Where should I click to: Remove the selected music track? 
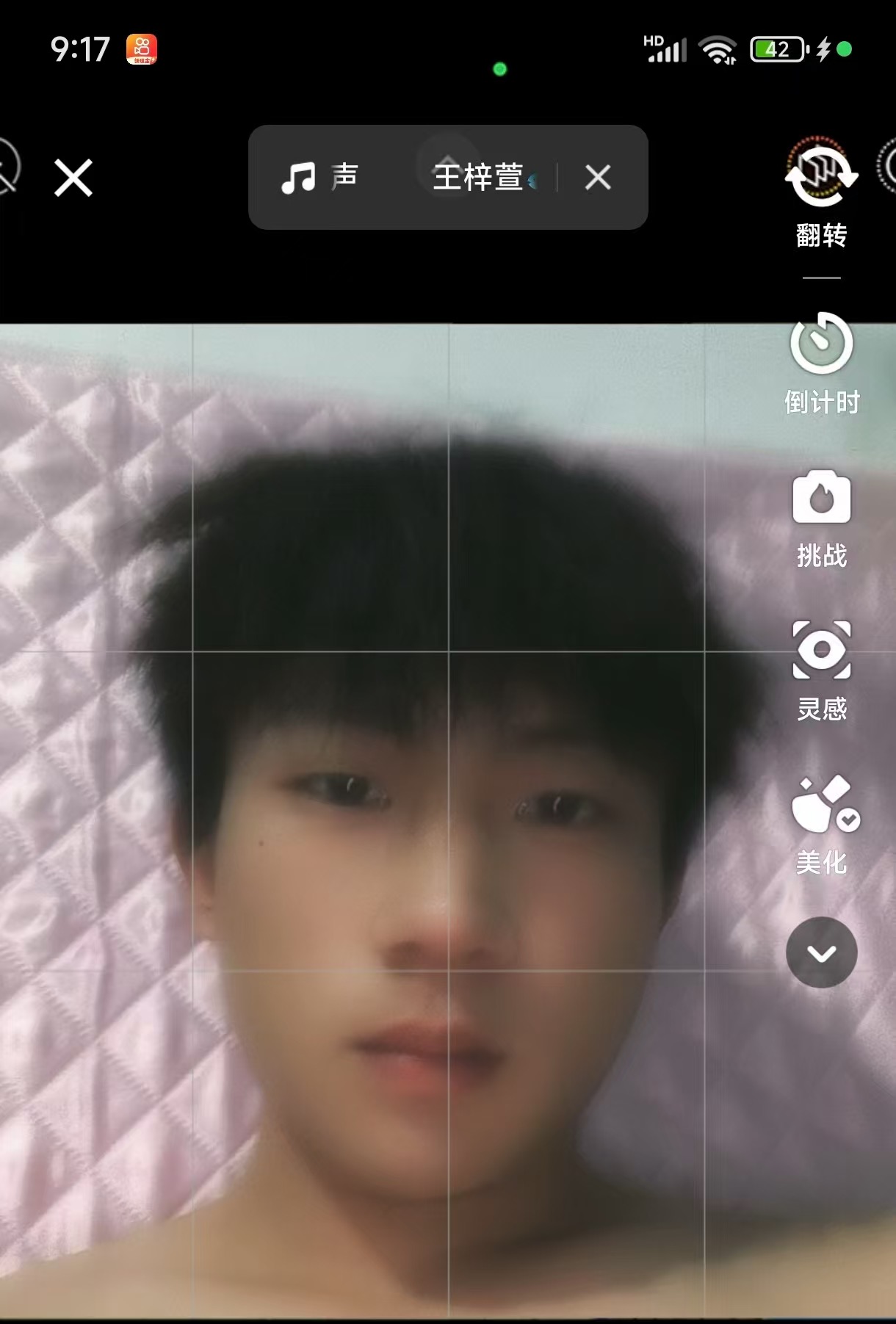(598, 177)
